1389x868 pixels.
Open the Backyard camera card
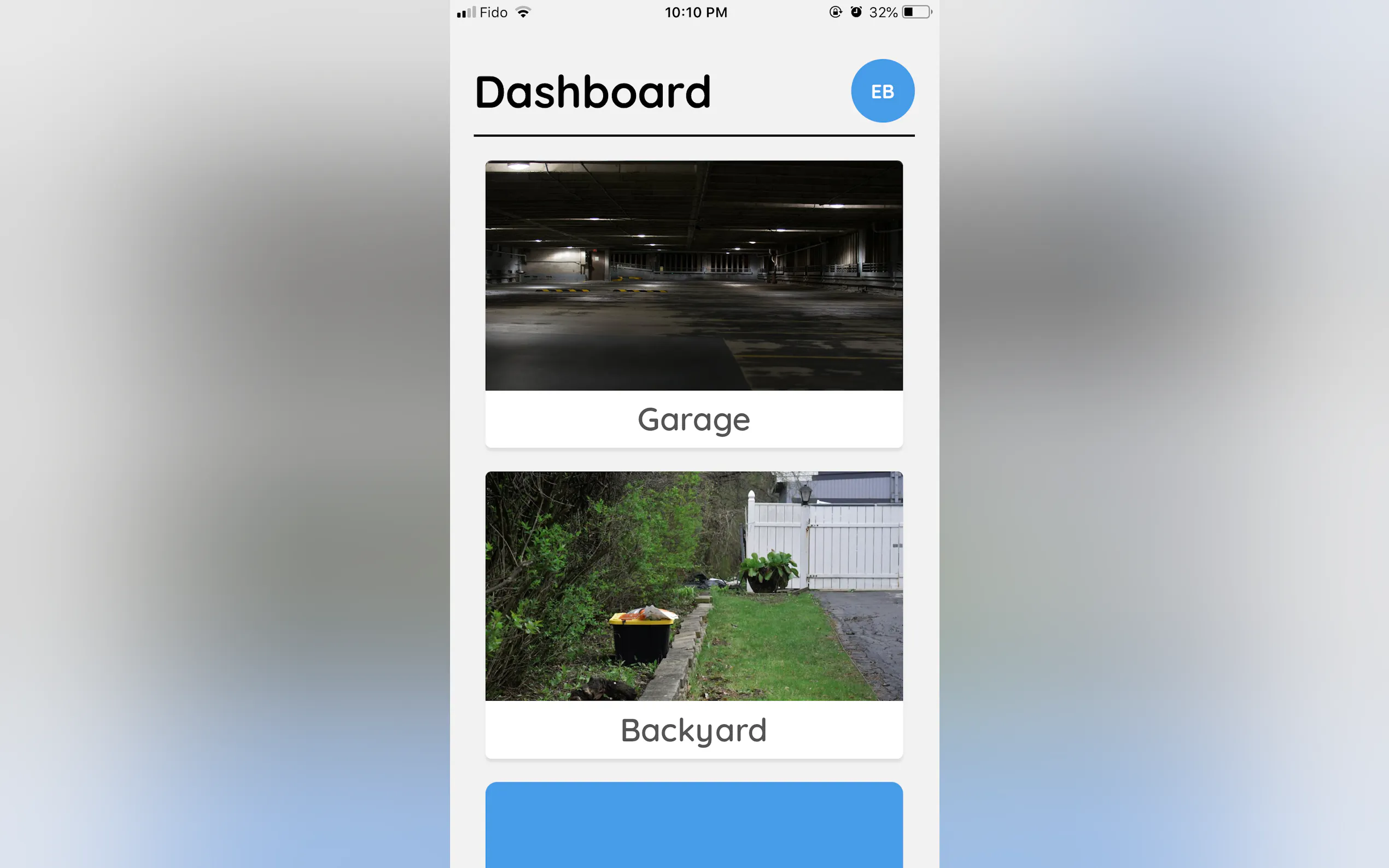point(693,614)
